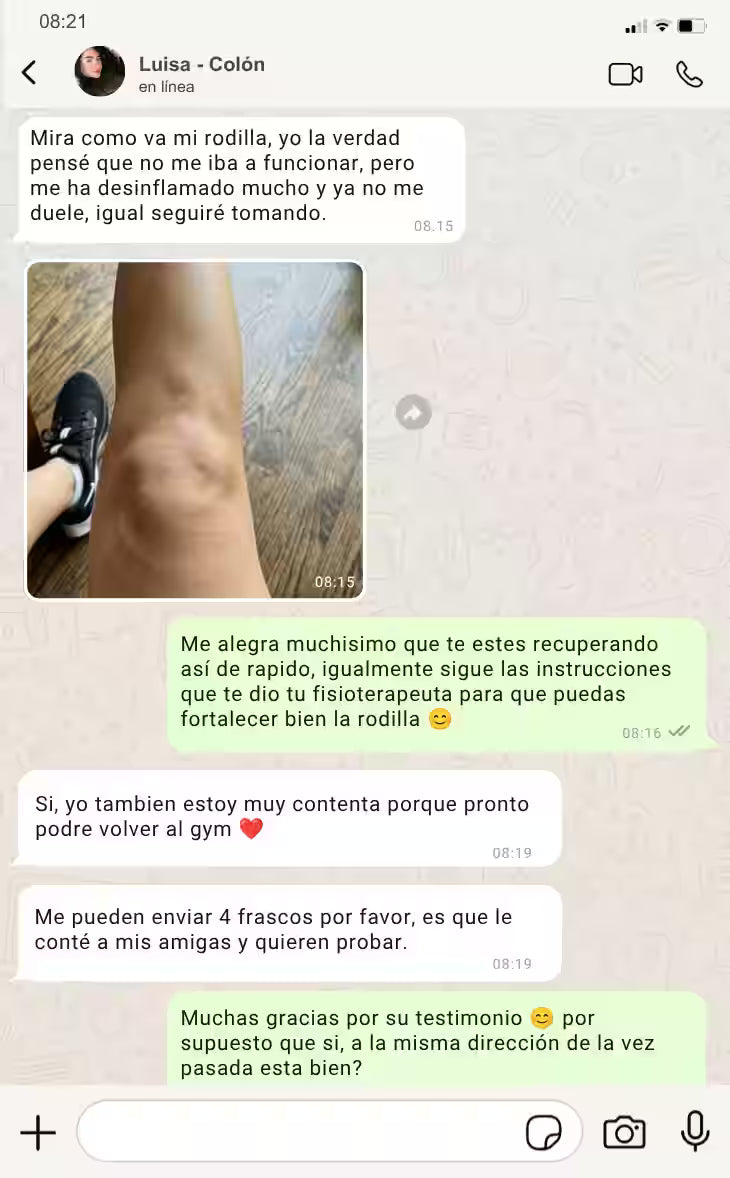The width and height of the screenshot is (730, 1178).
Task: Open the attachment plus menu
Action: [x=38, y=1132]
